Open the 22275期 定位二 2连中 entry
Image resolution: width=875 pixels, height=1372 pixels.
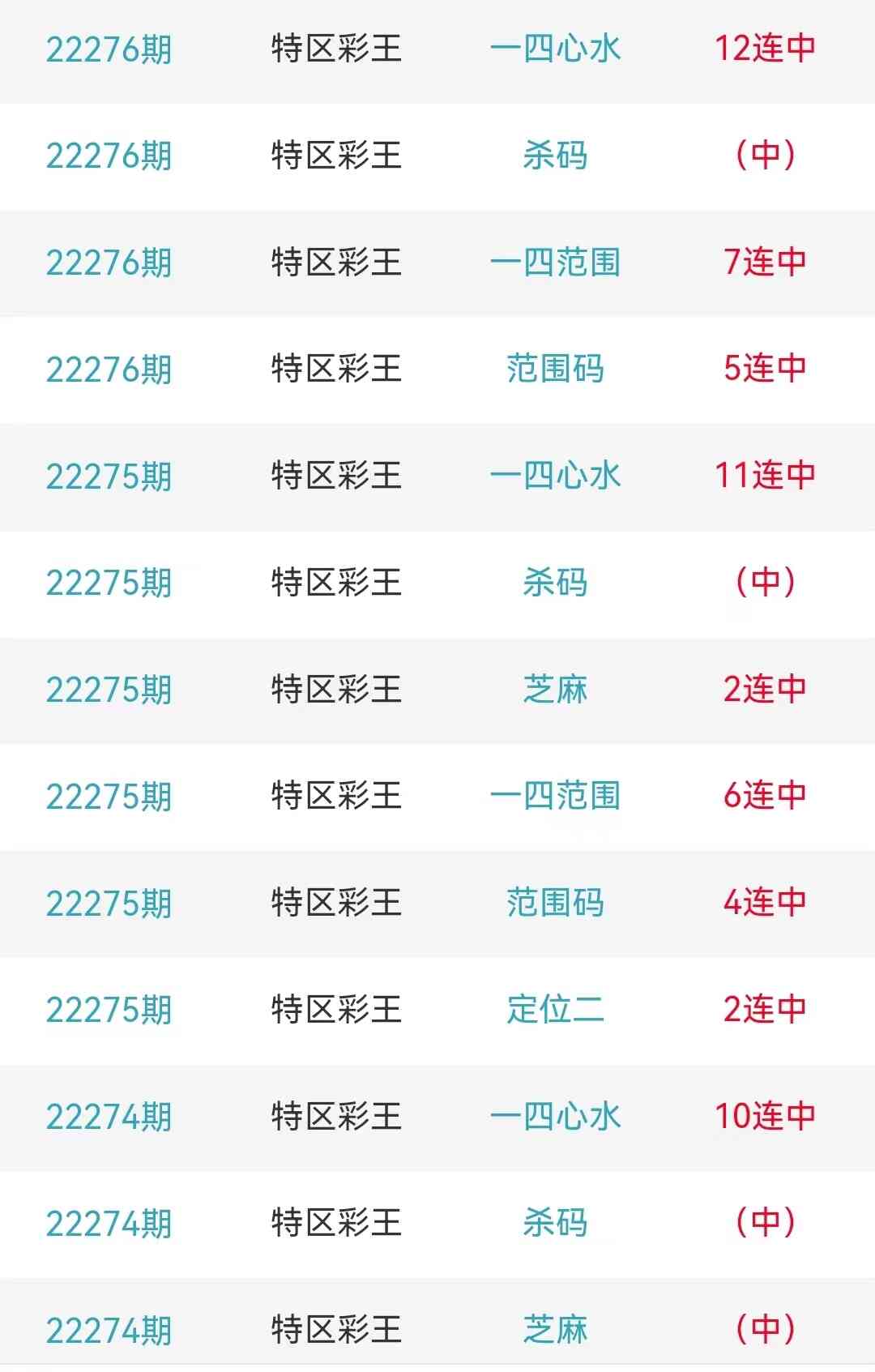coord(555,1010)
